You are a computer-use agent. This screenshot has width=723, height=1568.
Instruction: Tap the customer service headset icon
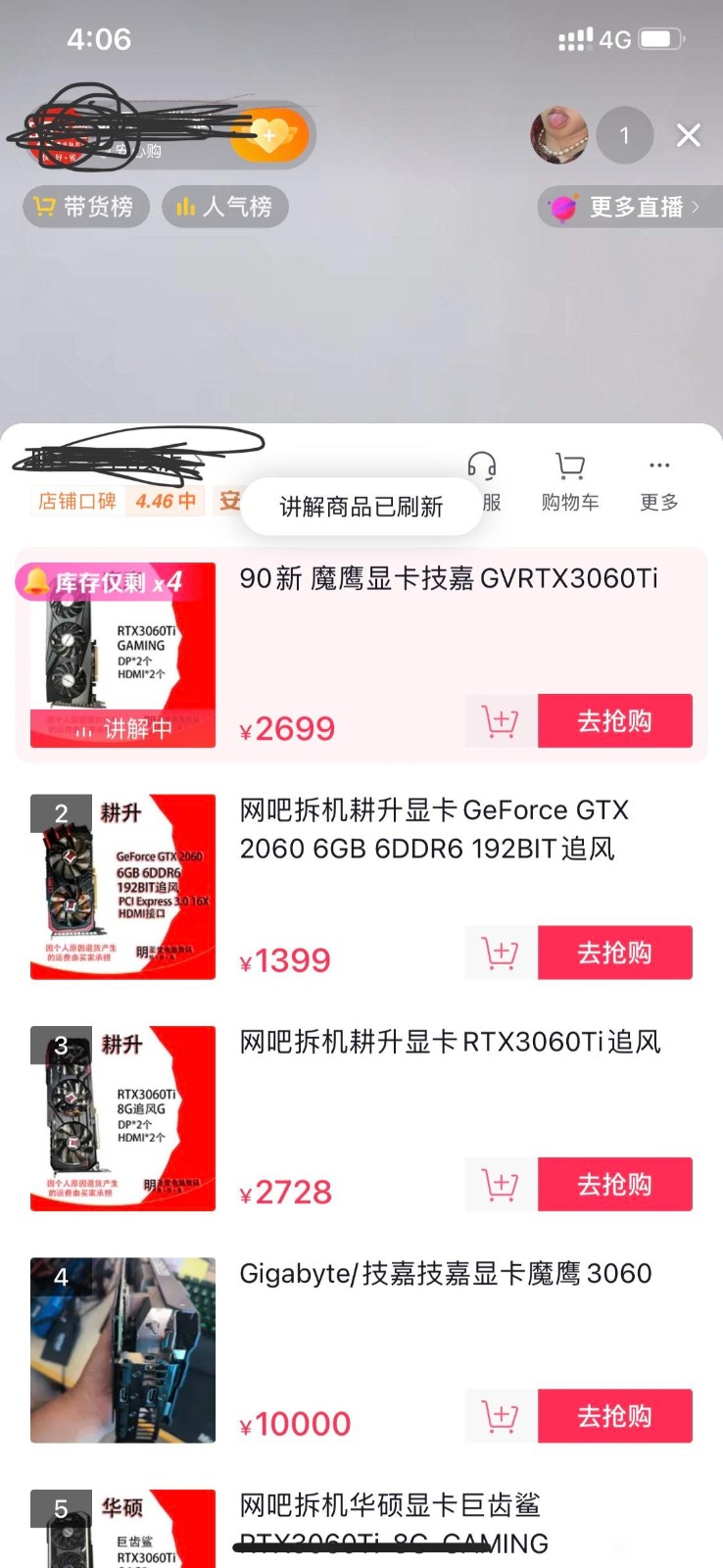pyautogui.click(x=481, y=466)
